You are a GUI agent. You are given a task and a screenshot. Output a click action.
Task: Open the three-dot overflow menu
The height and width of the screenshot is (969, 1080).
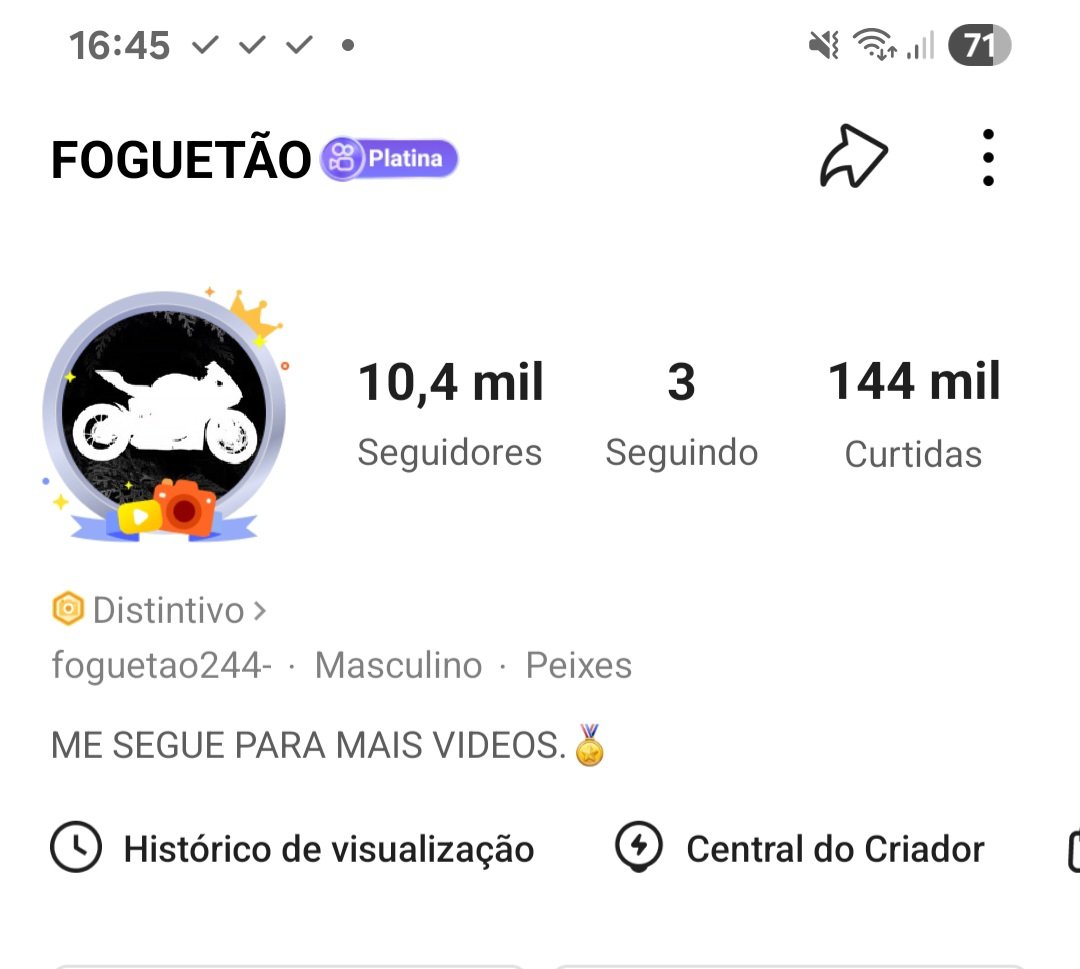tap(987, 158)
